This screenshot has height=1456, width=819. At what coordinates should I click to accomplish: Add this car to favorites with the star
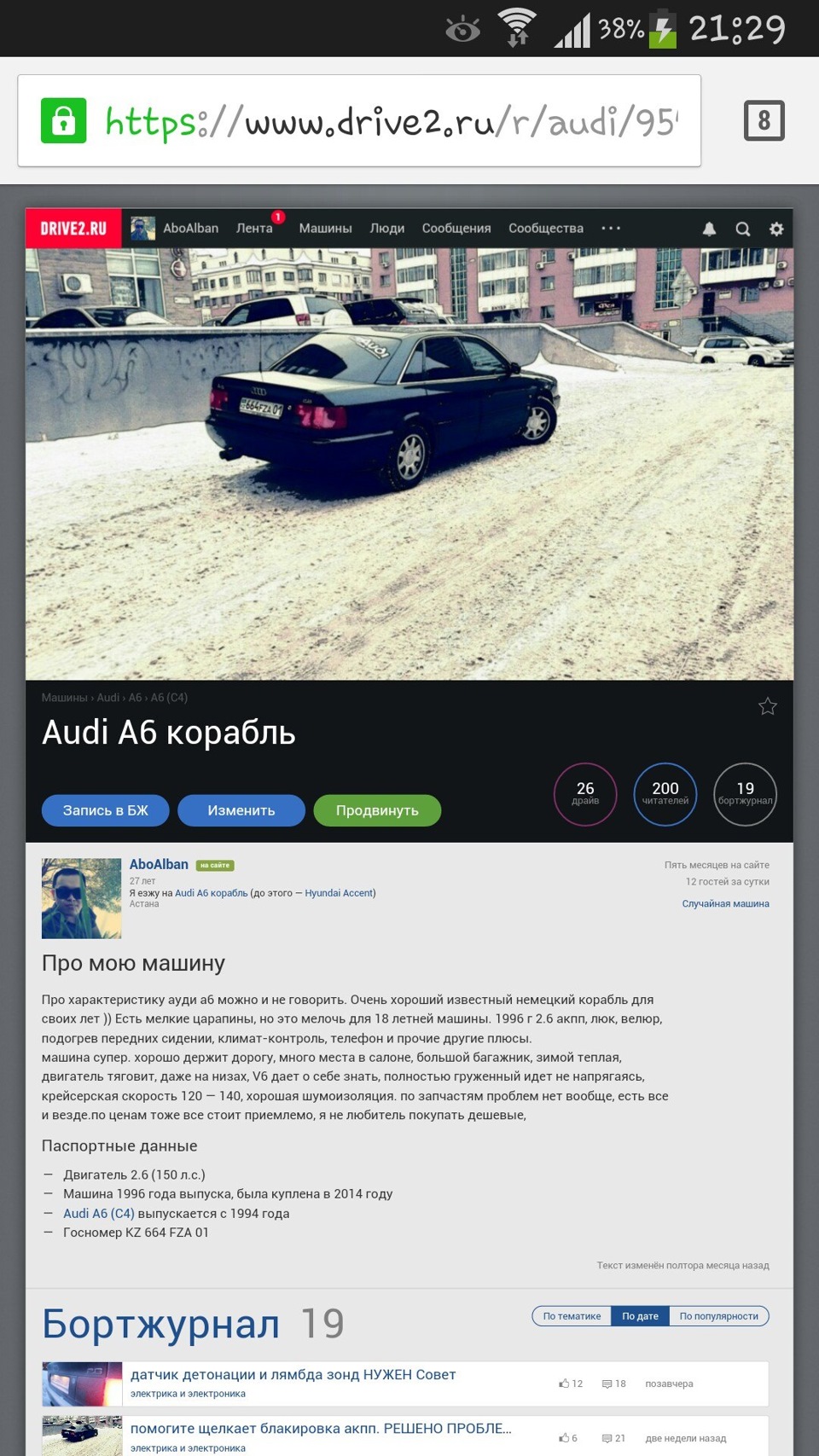pos(768,706)
